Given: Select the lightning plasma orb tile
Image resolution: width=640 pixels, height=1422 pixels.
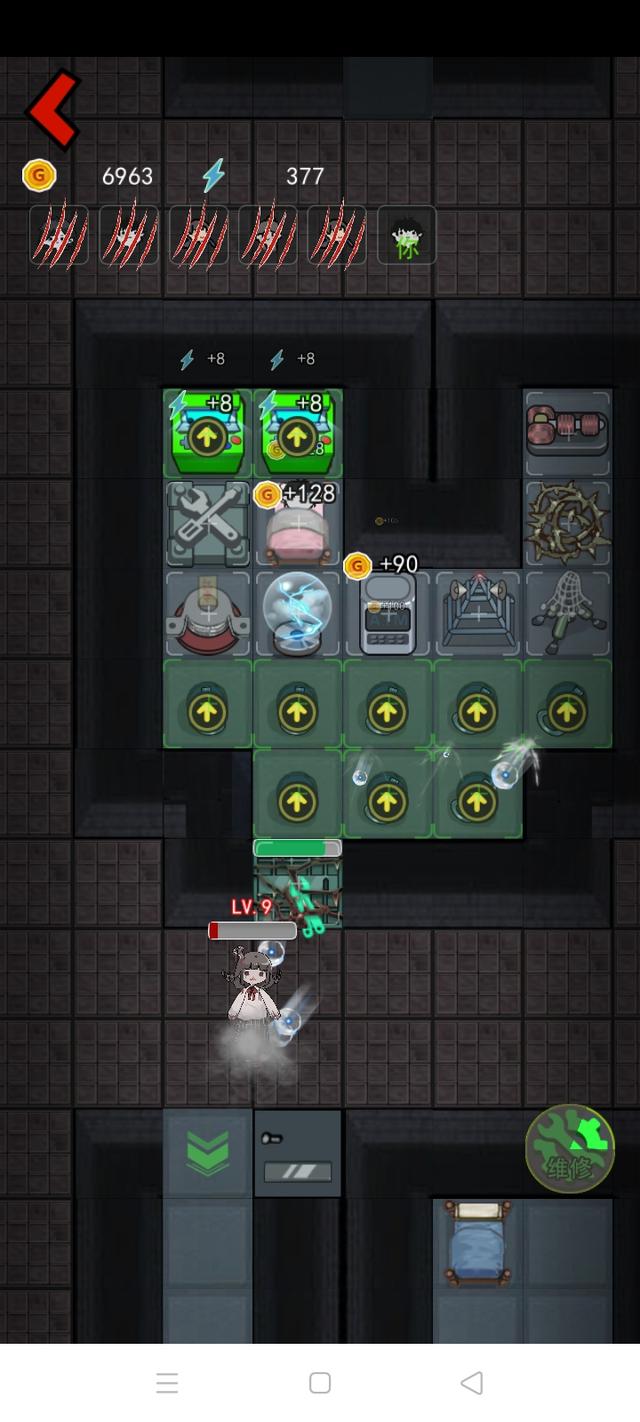Looking at the screenshot, I should pos(297,613).
